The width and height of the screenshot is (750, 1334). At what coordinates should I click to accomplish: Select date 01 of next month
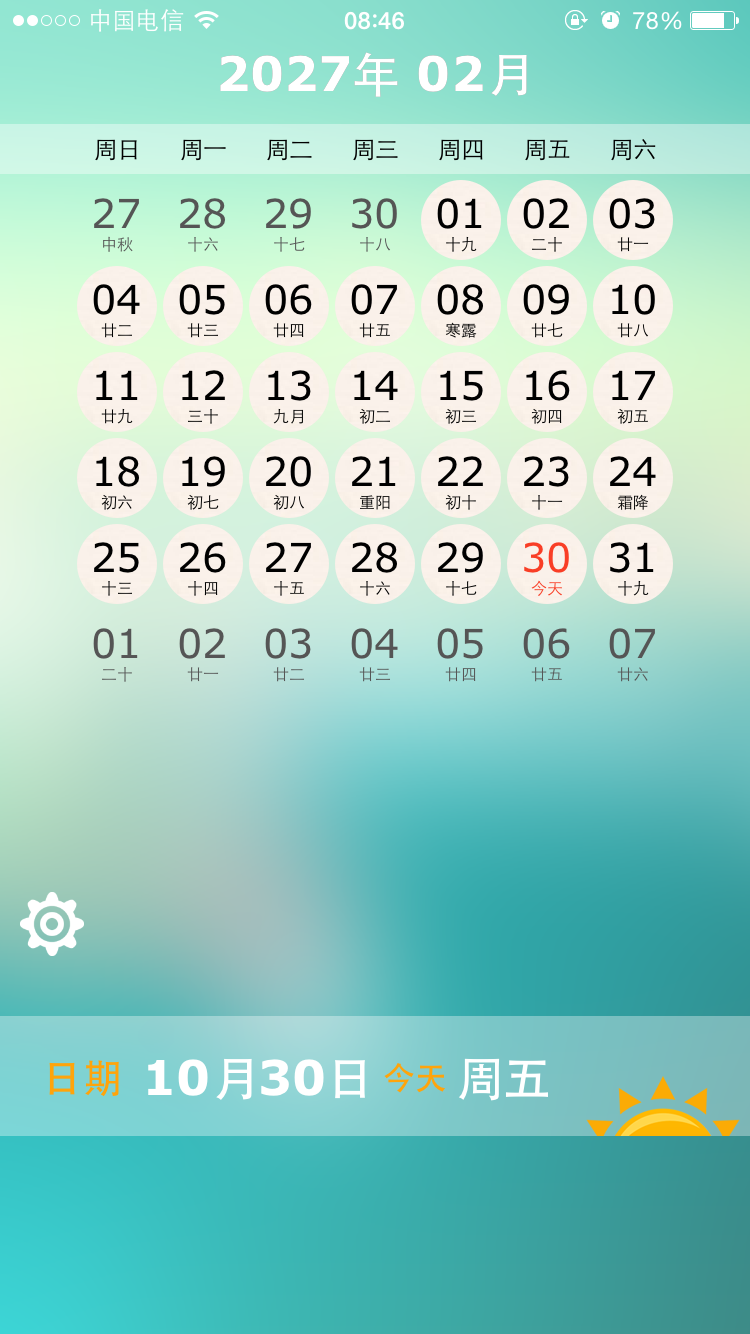click(117, 650)
